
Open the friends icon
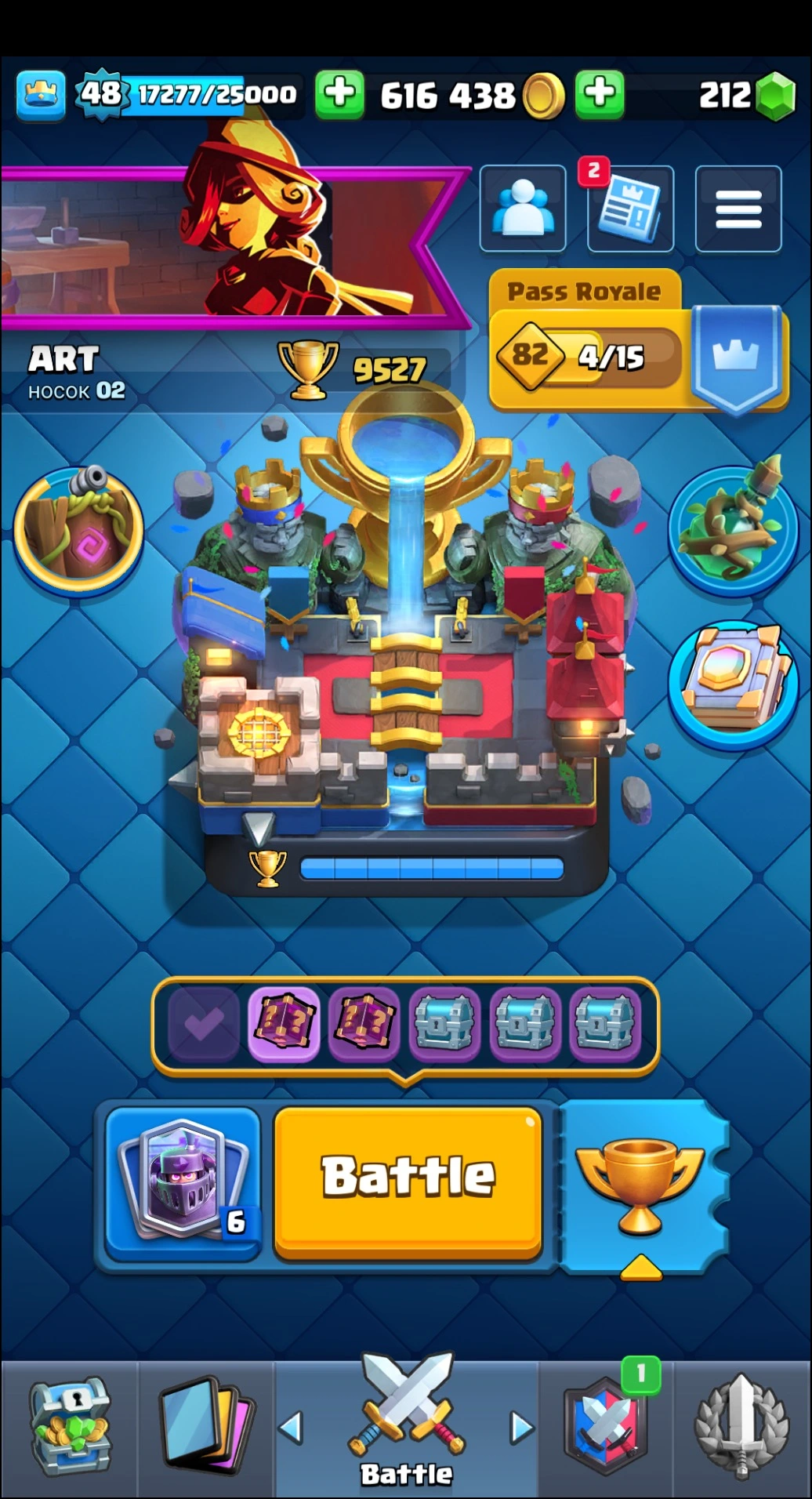pyautogui.click(x=522, y=209)
